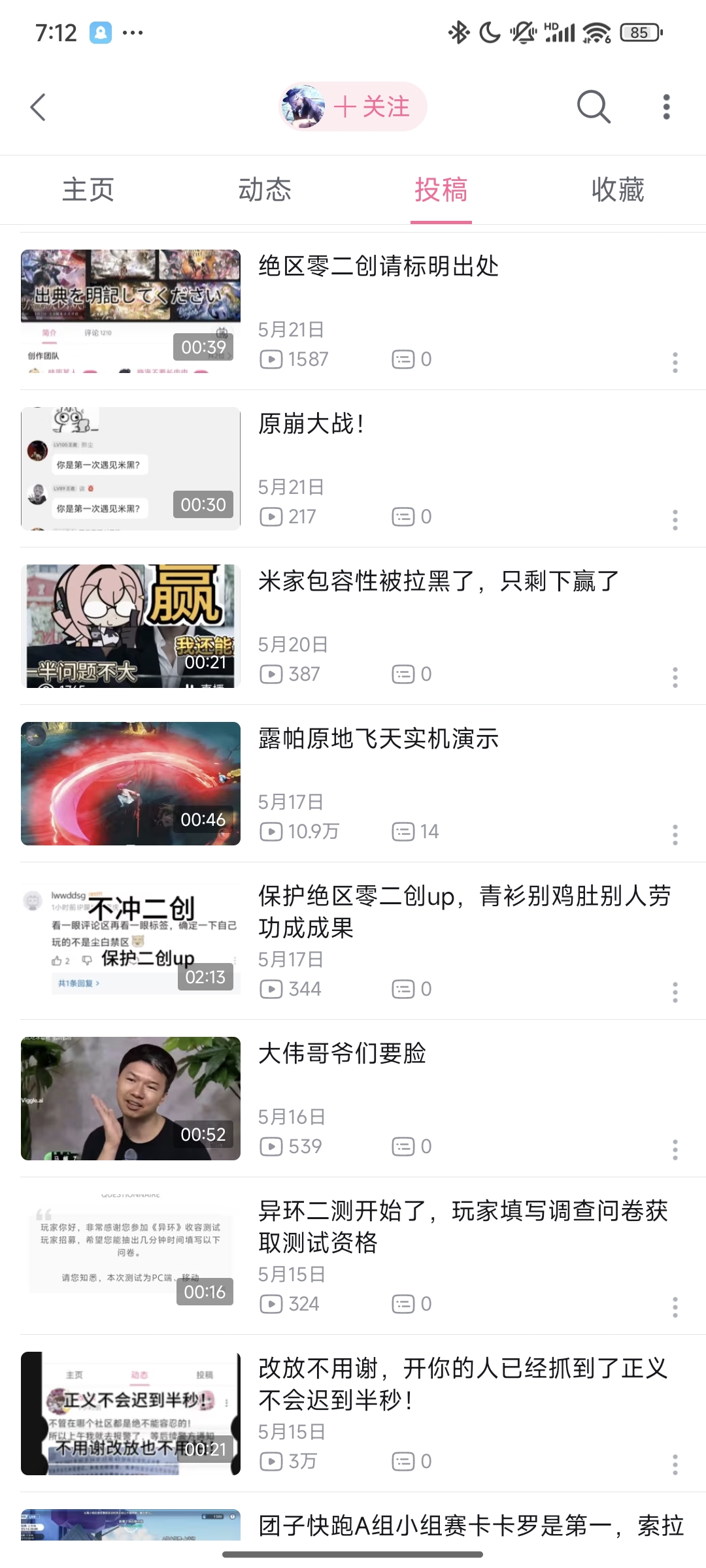The width and height of the screenshot is (706, 1568).
Task: Switch to the 主页 tab
Action: pos(88,190)
